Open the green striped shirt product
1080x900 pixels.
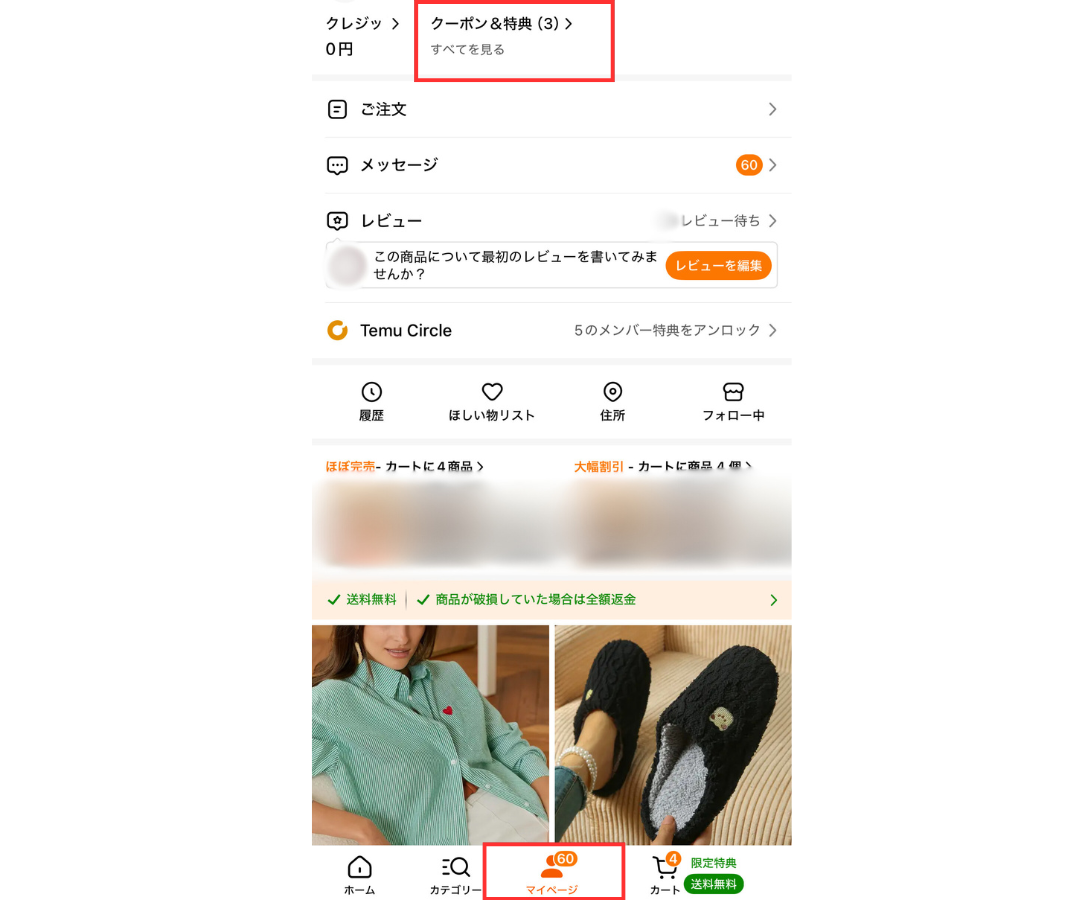(430, 735)
